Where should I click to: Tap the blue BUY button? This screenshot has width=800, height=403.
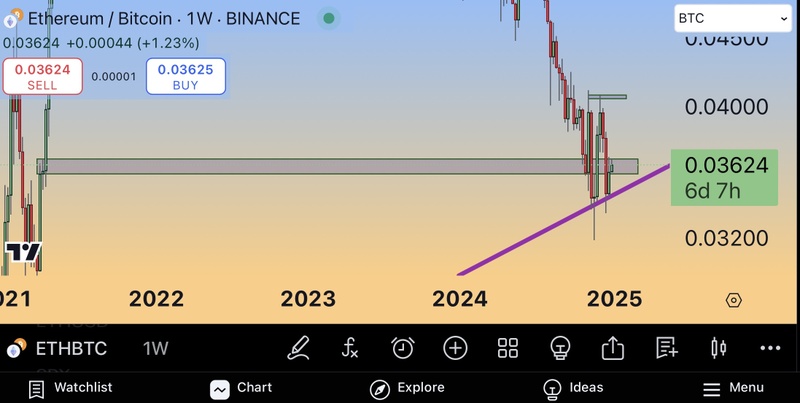[x=185, y=76]
